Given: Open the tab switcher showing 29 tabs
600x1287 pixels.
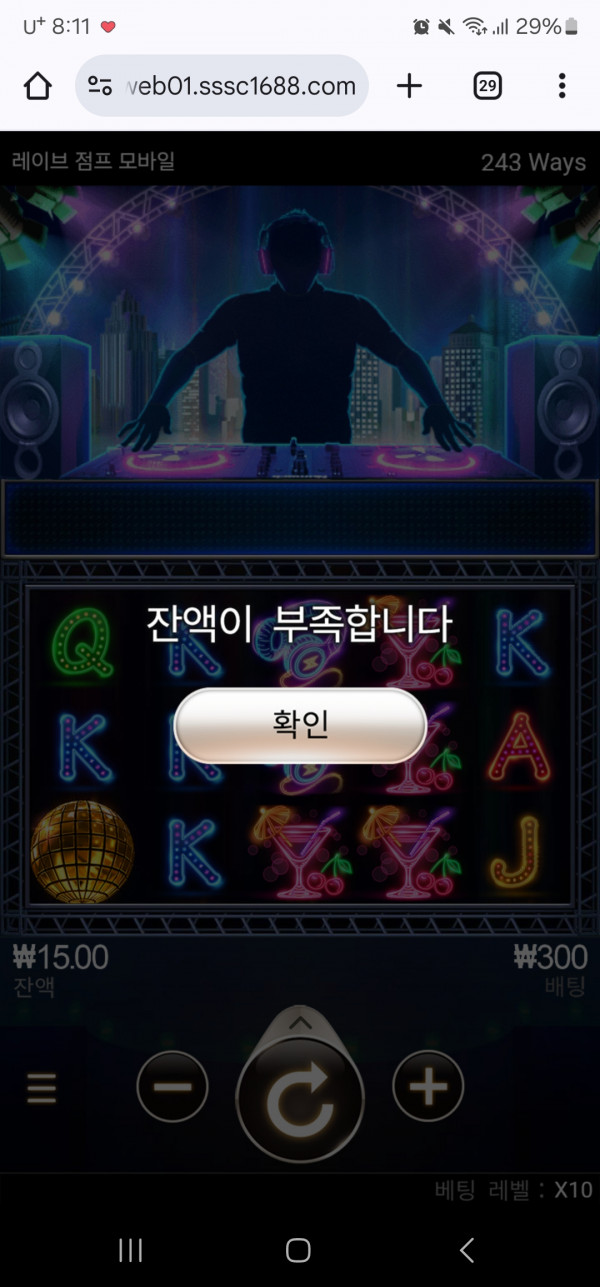Looking at the screenshot, I should (x=487, y=86).
